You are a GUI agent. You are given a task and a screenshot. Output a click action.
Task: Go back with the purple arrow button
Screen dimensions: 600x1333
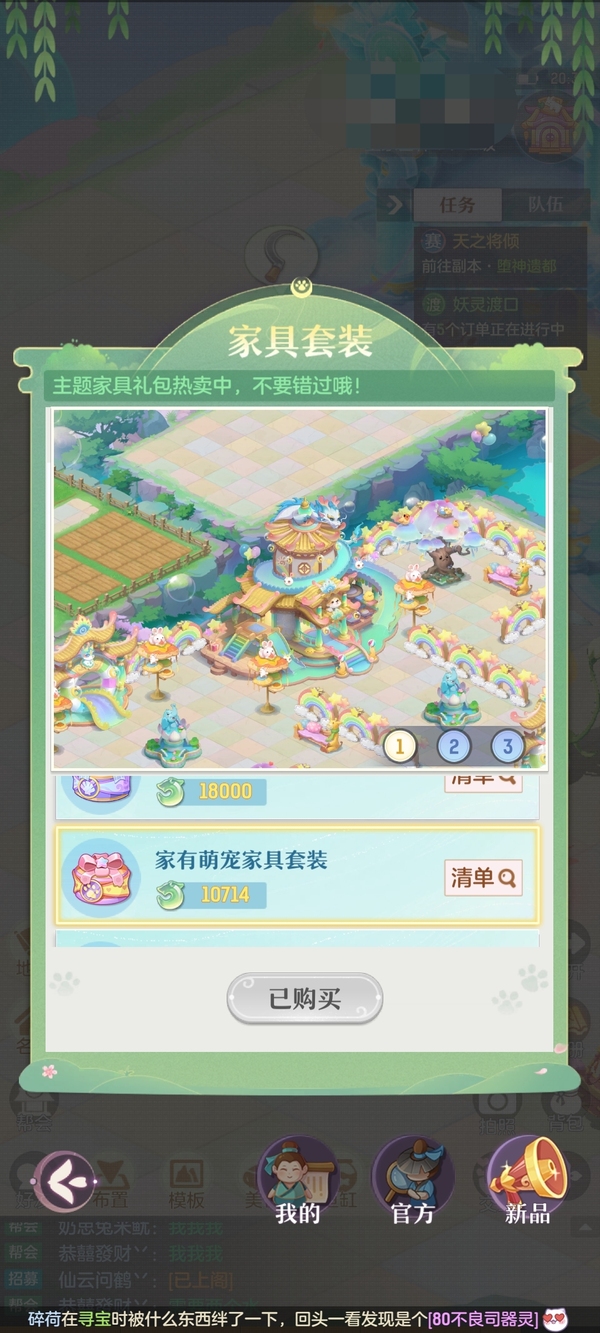pyautogui.click(x=65, y=1181)
